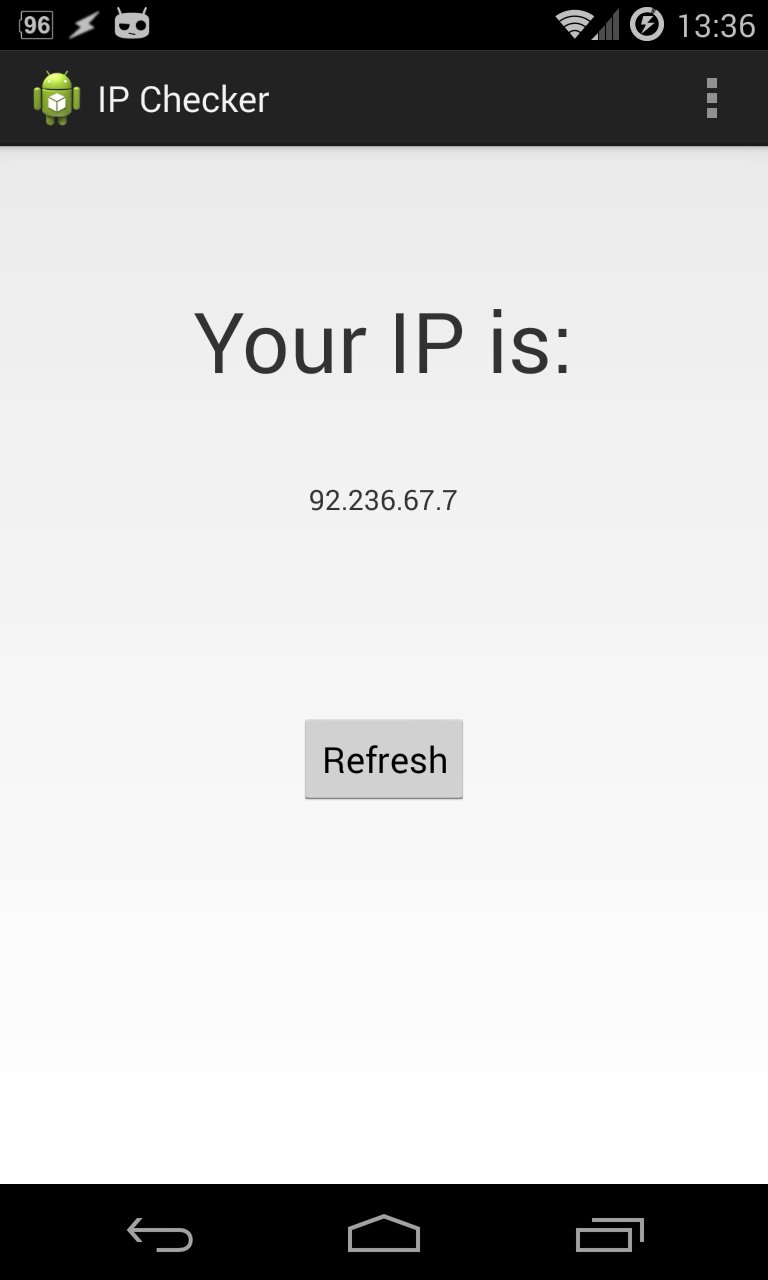Tap the green Android robot logo
Screen dimensions: 768x1280
pyautogui.click(x=55, y=97)
